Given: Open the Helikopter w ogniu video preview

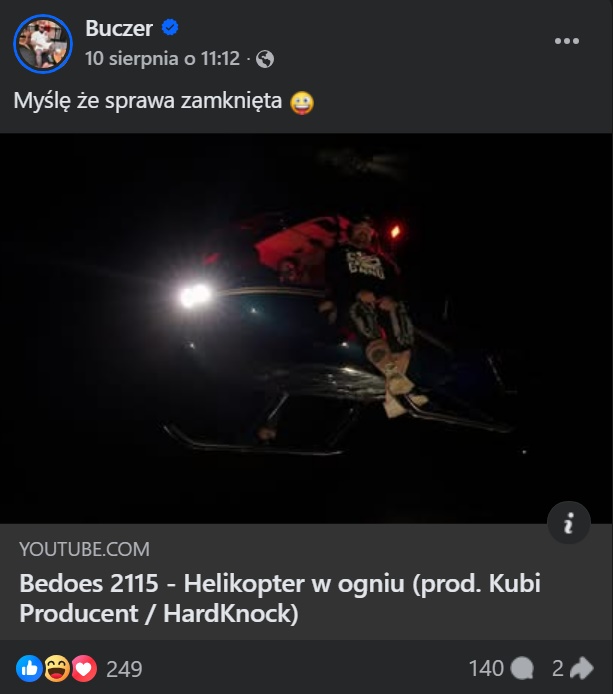Looking at the screenshot, I should point(306,328).
